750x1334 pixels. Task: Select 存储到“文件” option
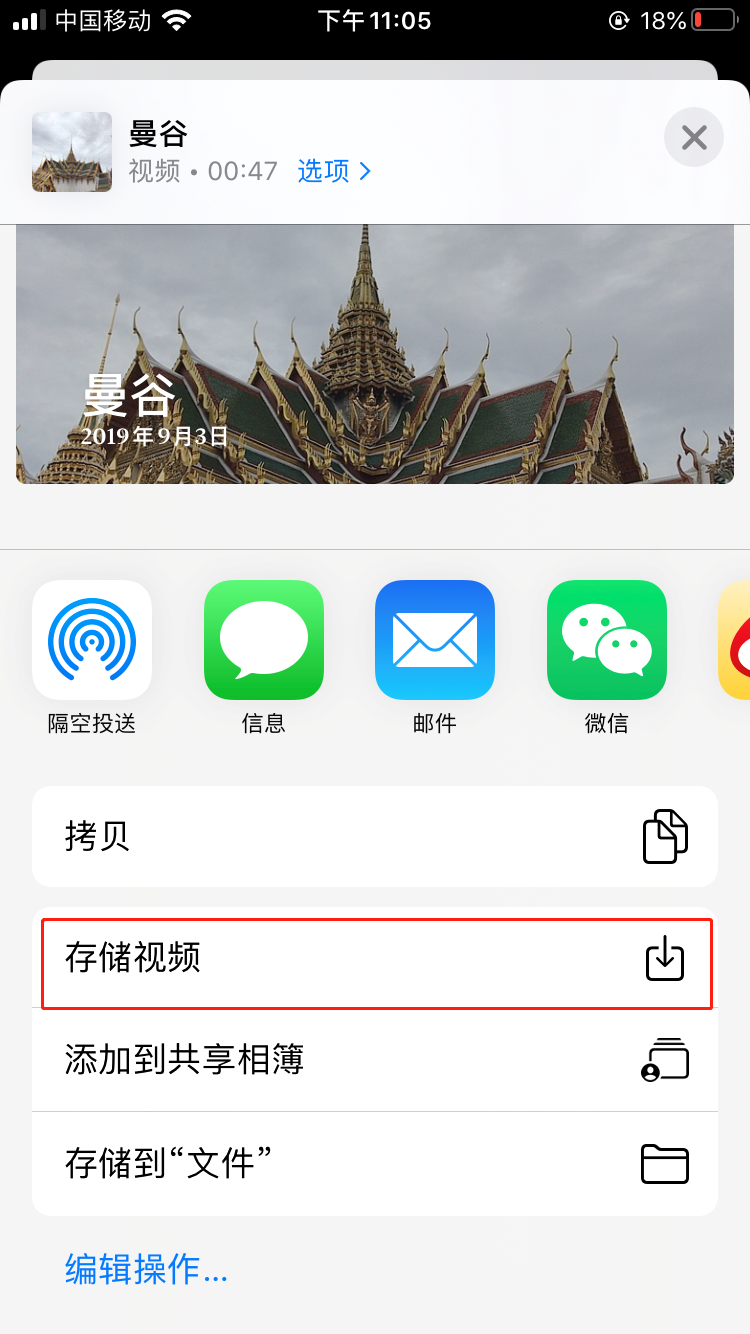tap(375, 1164)
